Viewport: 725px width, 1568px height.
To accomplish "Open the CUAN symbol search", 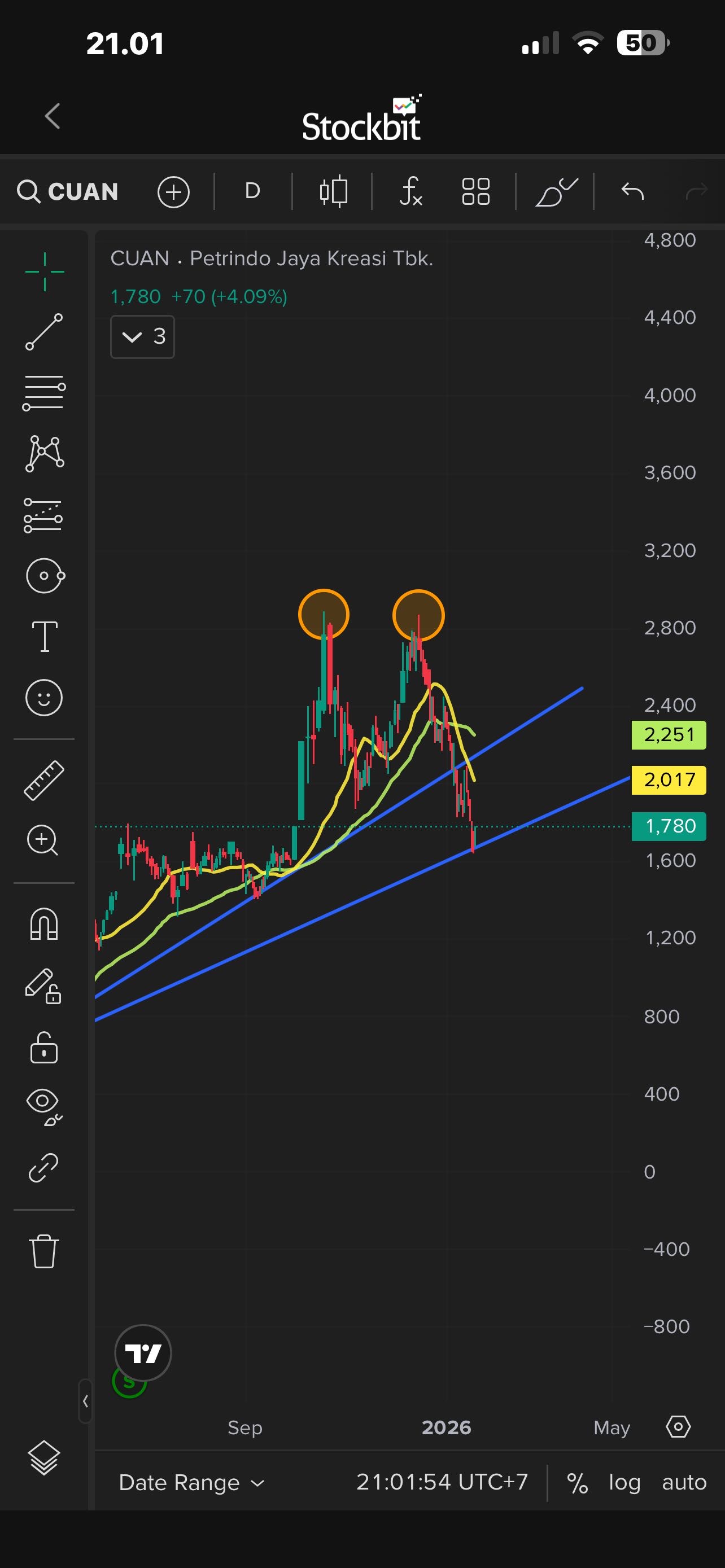I will 68,192.
